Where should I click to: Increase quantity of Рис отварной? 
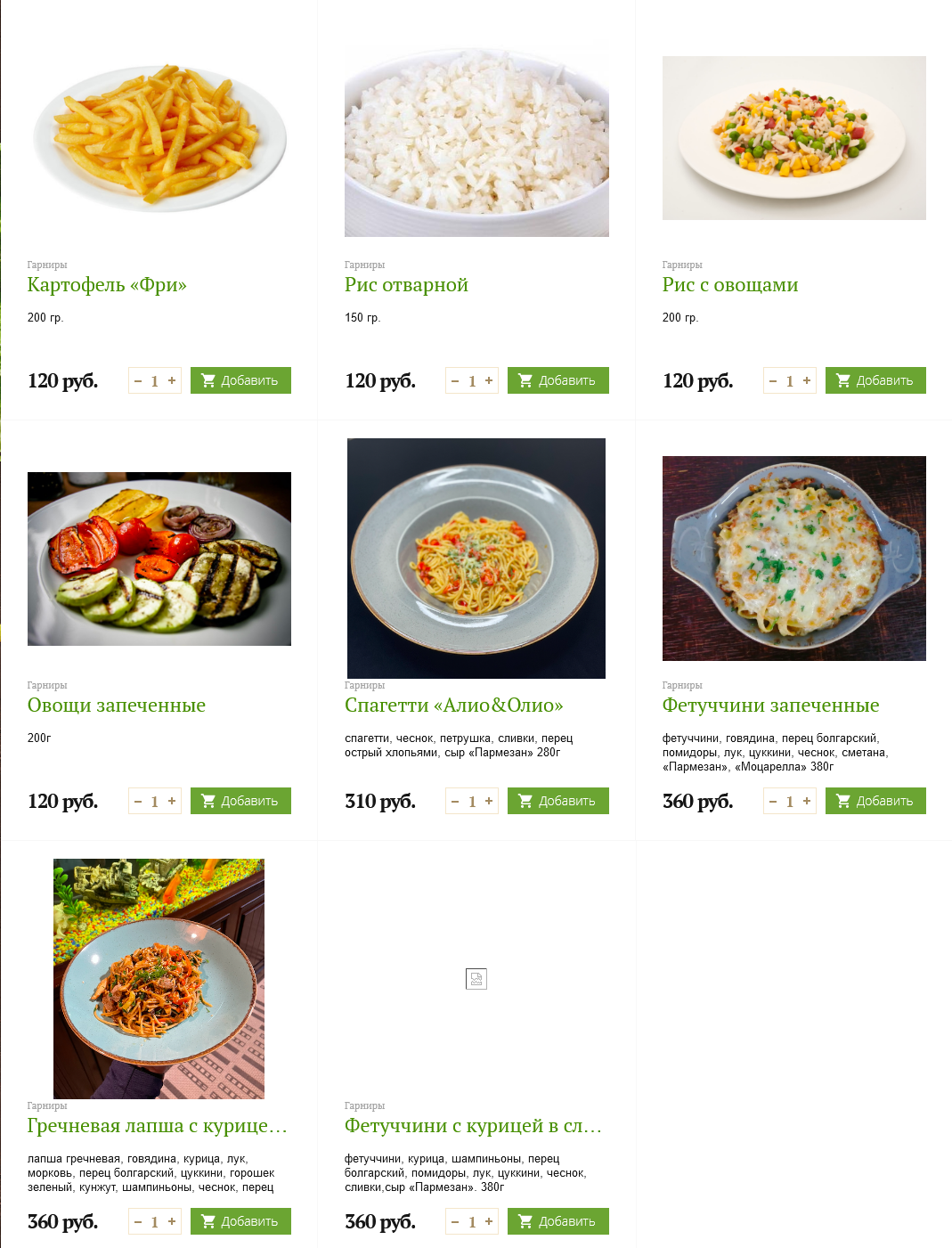(x=489, y=380)
